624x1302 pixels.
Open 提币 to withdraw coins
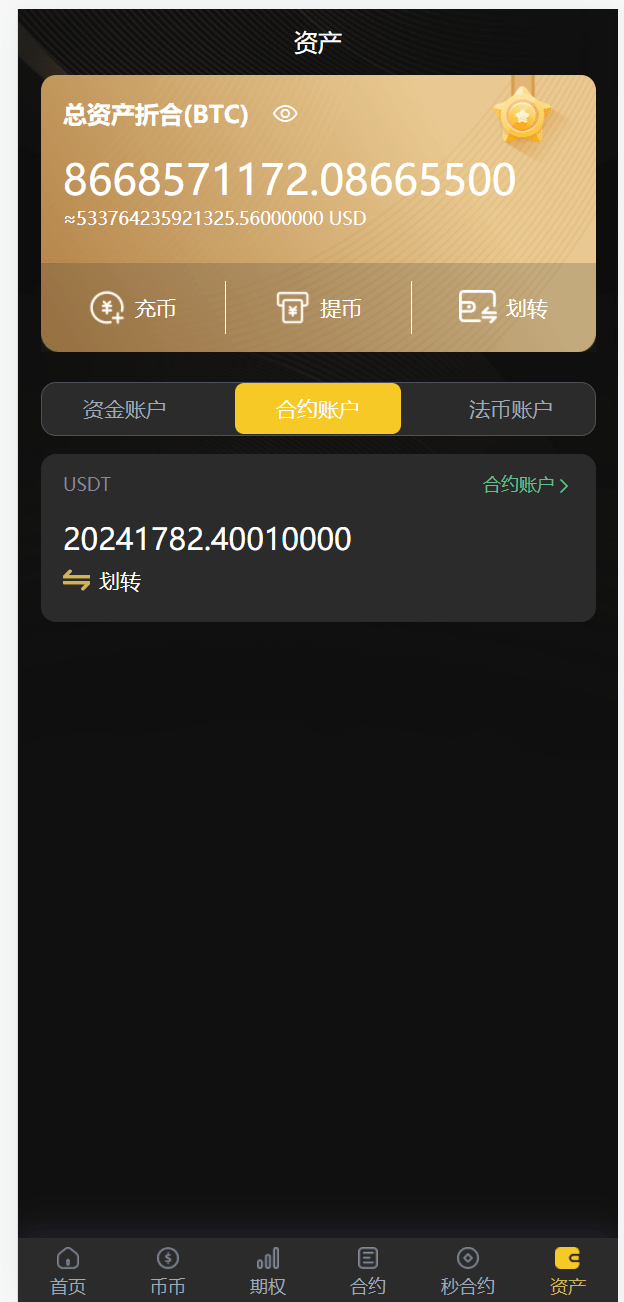coord(318,308)
